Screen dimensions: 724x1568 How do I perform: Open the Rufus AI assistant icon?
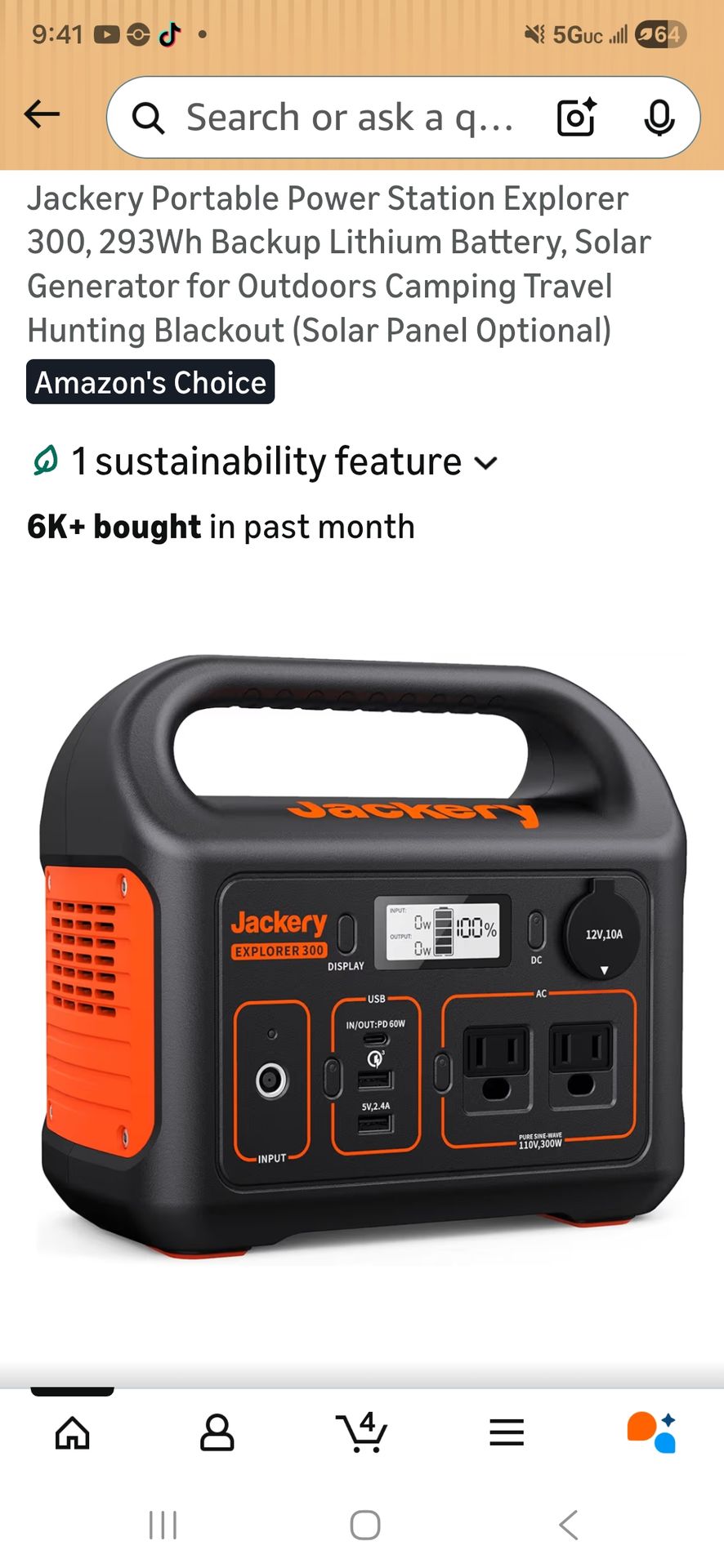point(651,1432)
